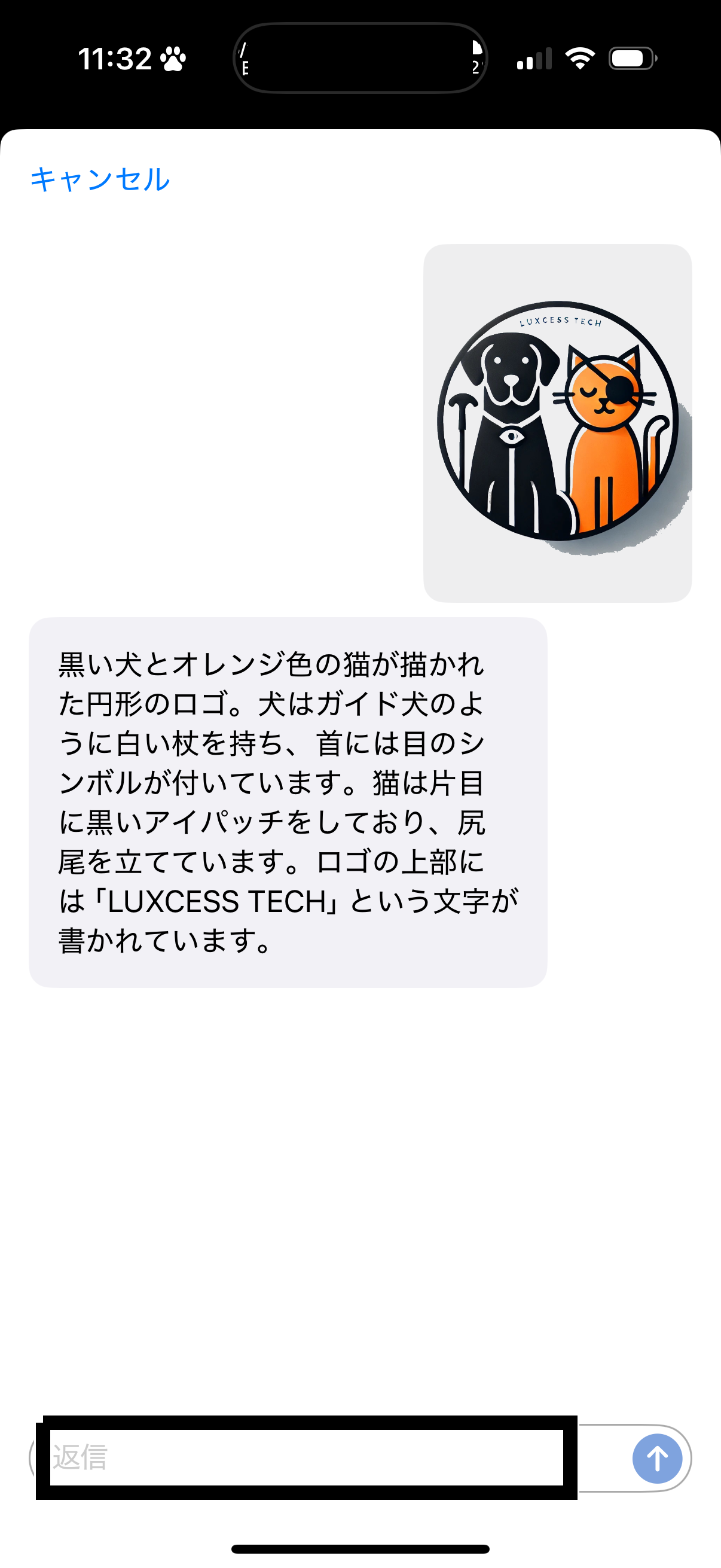Tap キャンセル to cancel
The width and height of the screenshot is (721, 1568).
[x=100, y=179]
